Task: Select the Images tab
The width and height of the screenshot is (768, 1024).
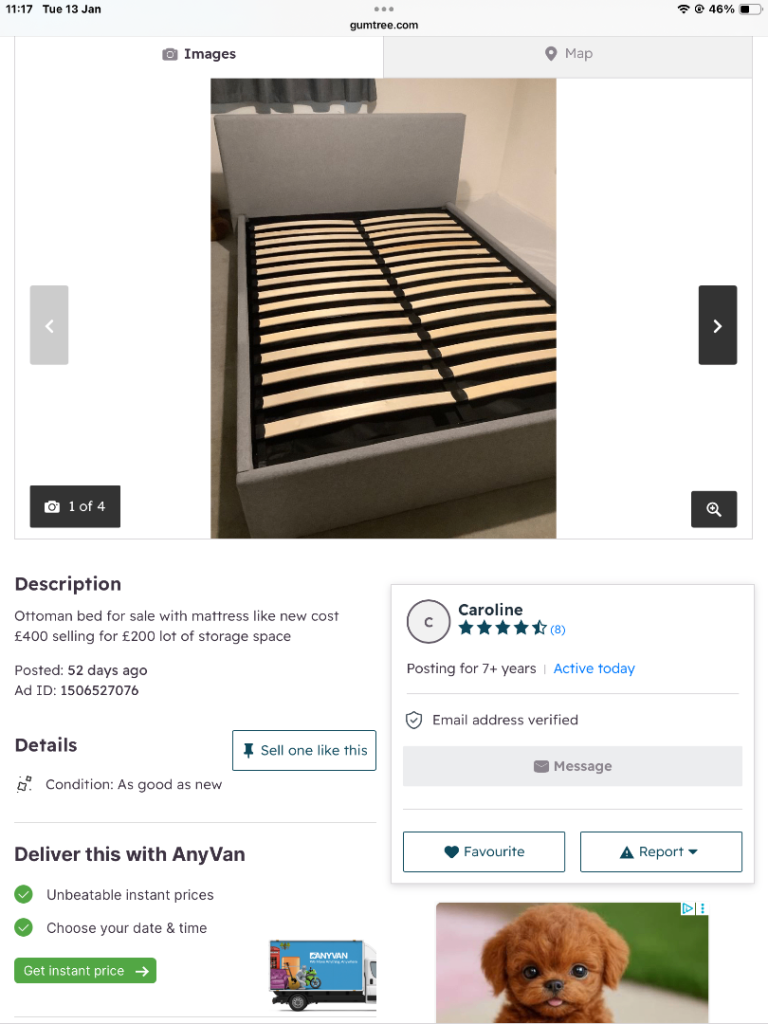Action: (199, 55)
